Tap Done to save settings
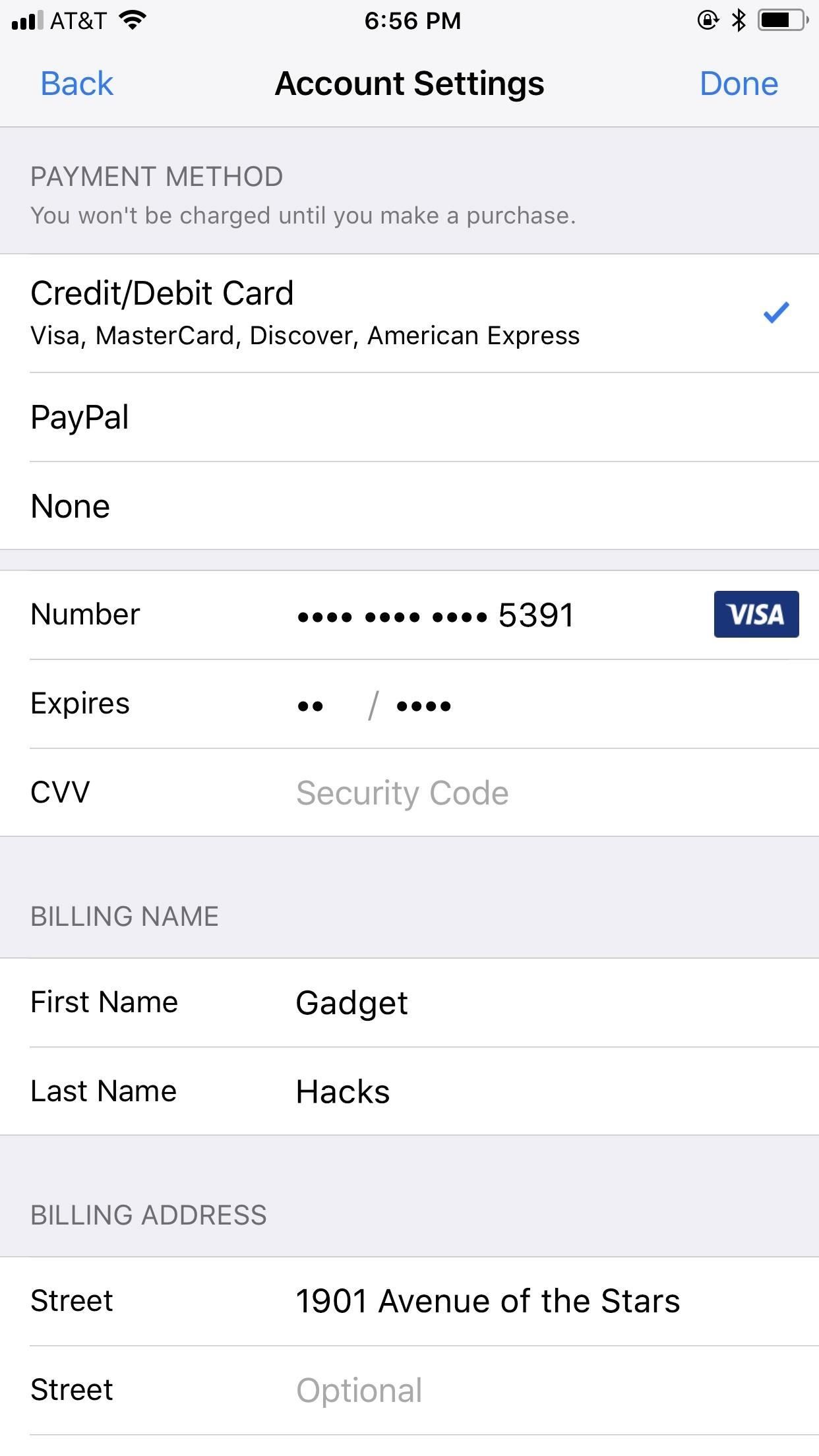The height and width of the screenshot is (1456, 819). click(x=739, y=84)
